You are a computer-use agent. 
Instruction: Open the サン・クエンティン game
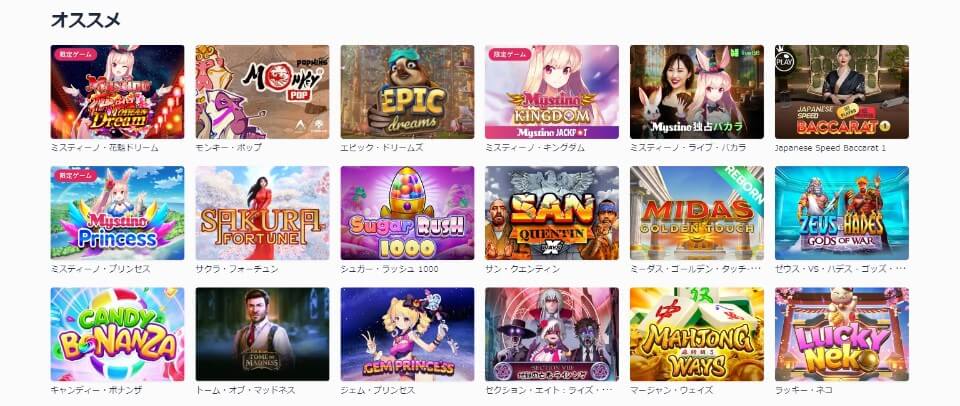click(551, 213)
